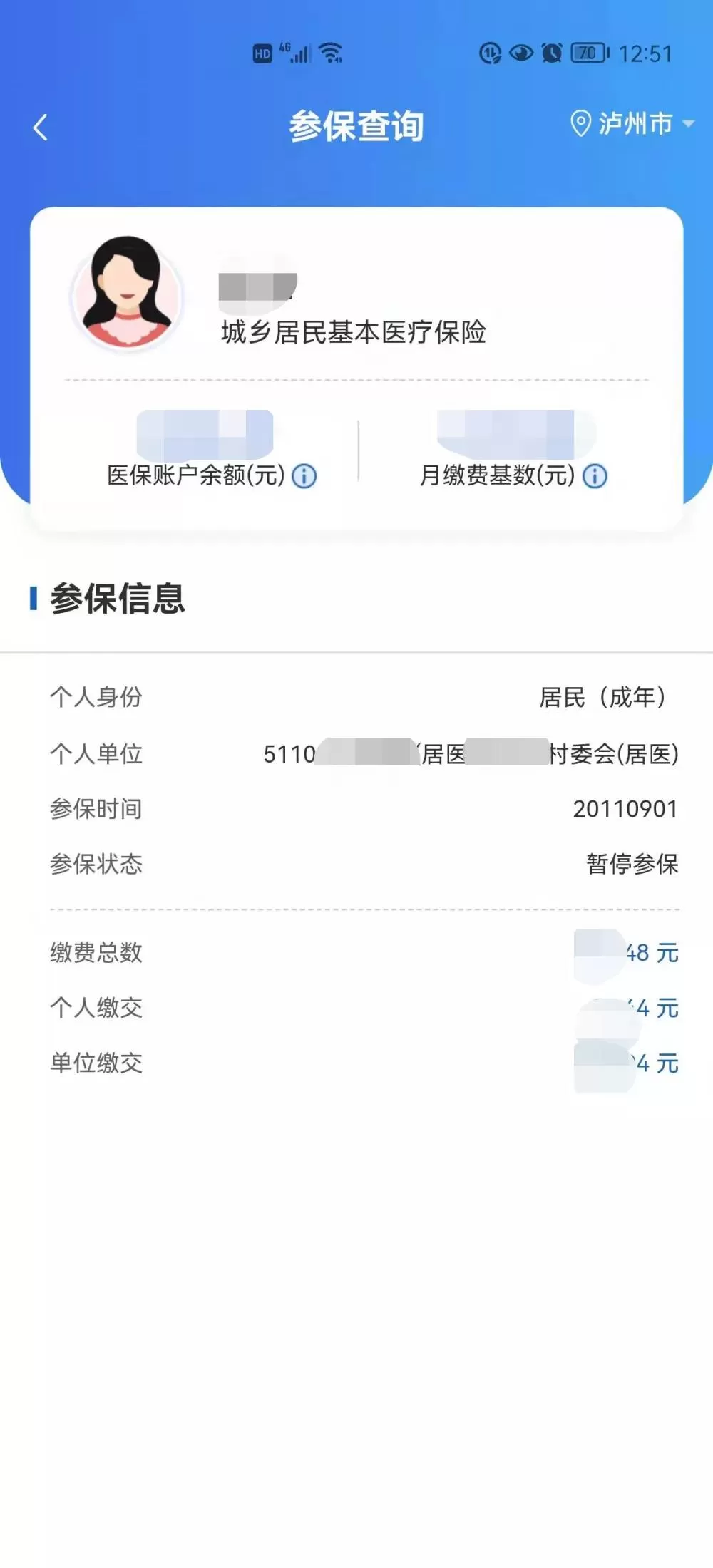713x1568 pixels.
Task: Tap the Wi-Fi status icon
Action: click(330, 51)
